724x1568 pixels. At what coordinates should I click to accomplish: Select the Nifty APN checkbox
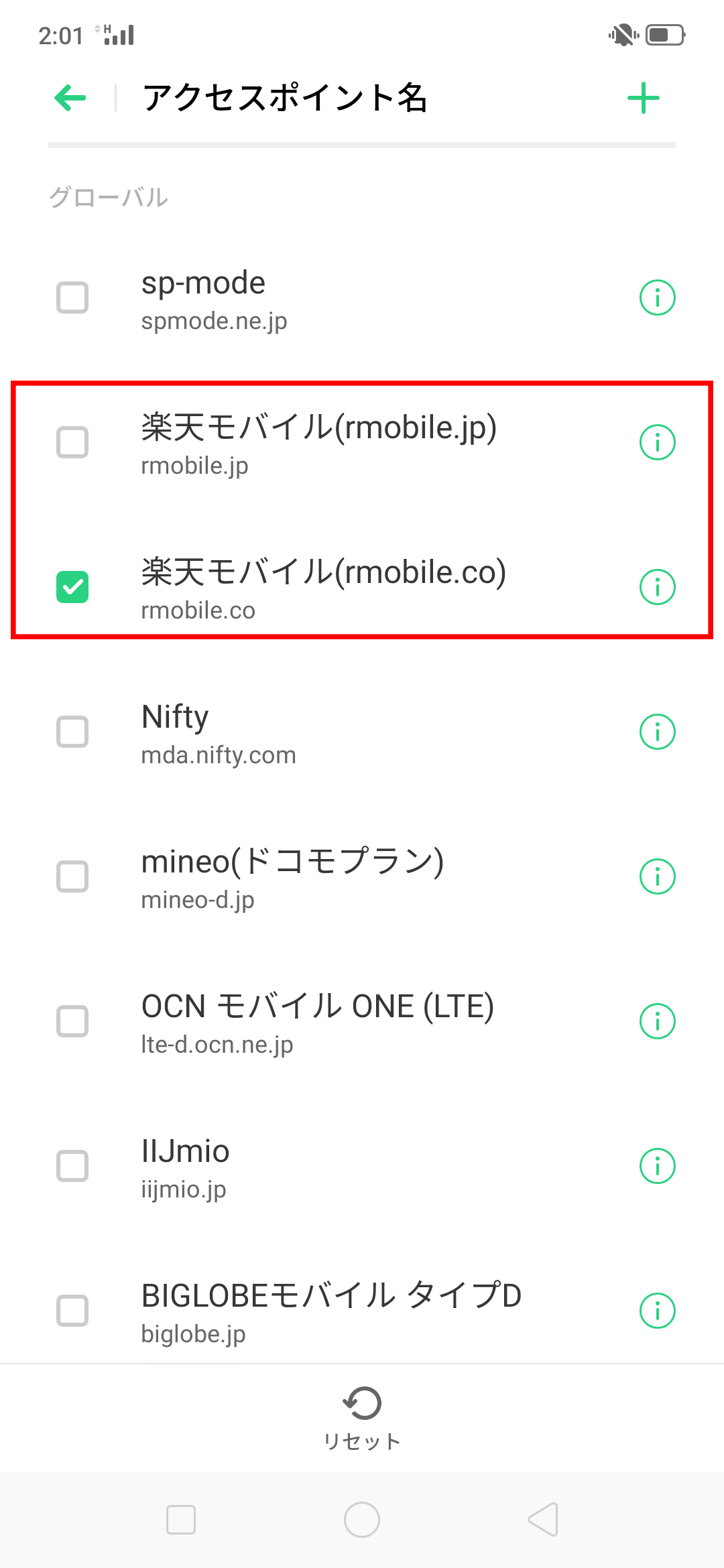(x=72, y=732)
